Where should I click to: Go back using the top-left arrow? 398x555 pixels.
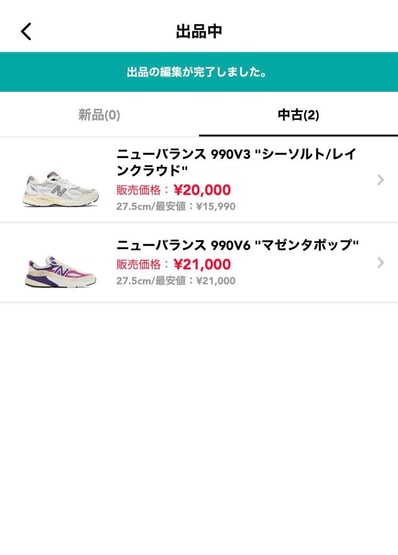[x=26, y=32]
